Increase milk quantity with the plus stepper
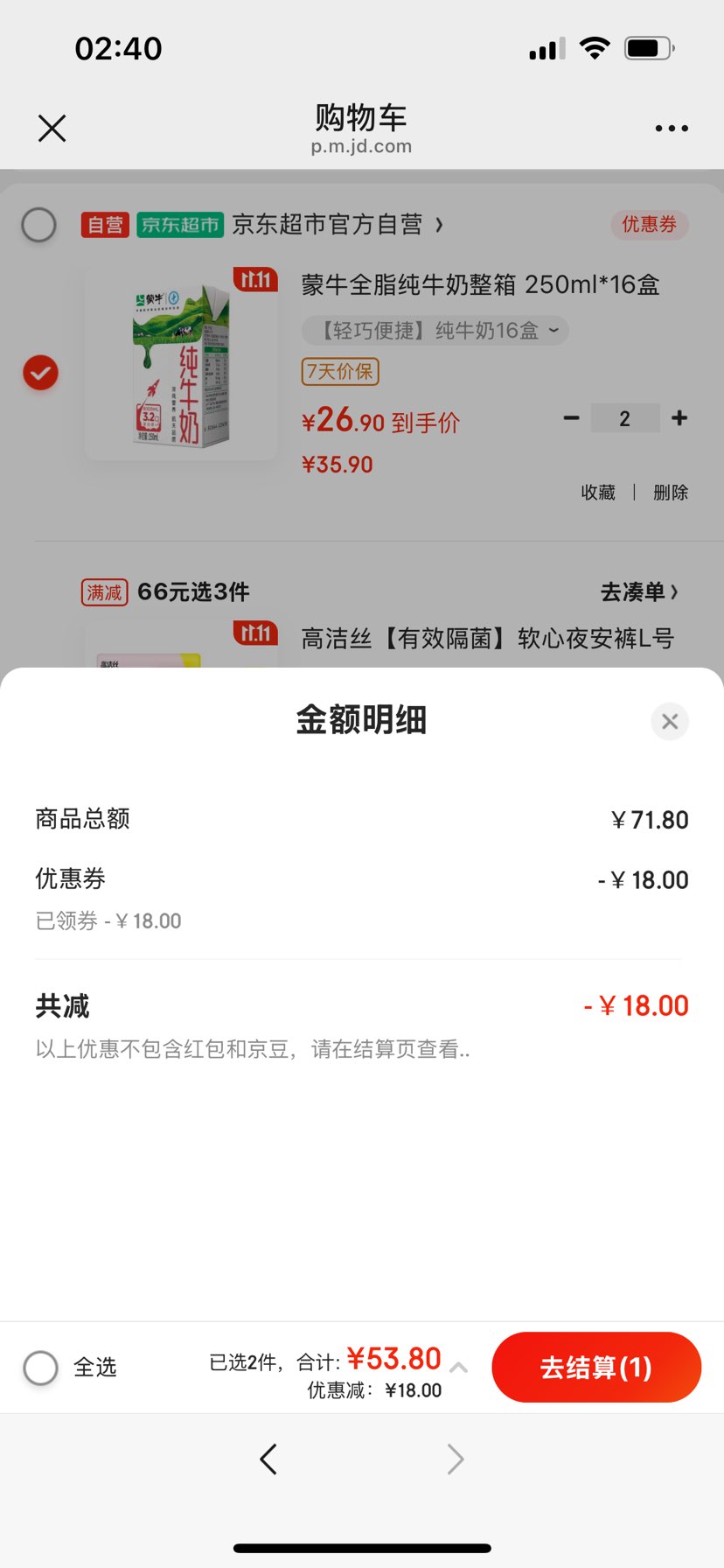The width and height of the screenshot is (724, 1568). 679,418
